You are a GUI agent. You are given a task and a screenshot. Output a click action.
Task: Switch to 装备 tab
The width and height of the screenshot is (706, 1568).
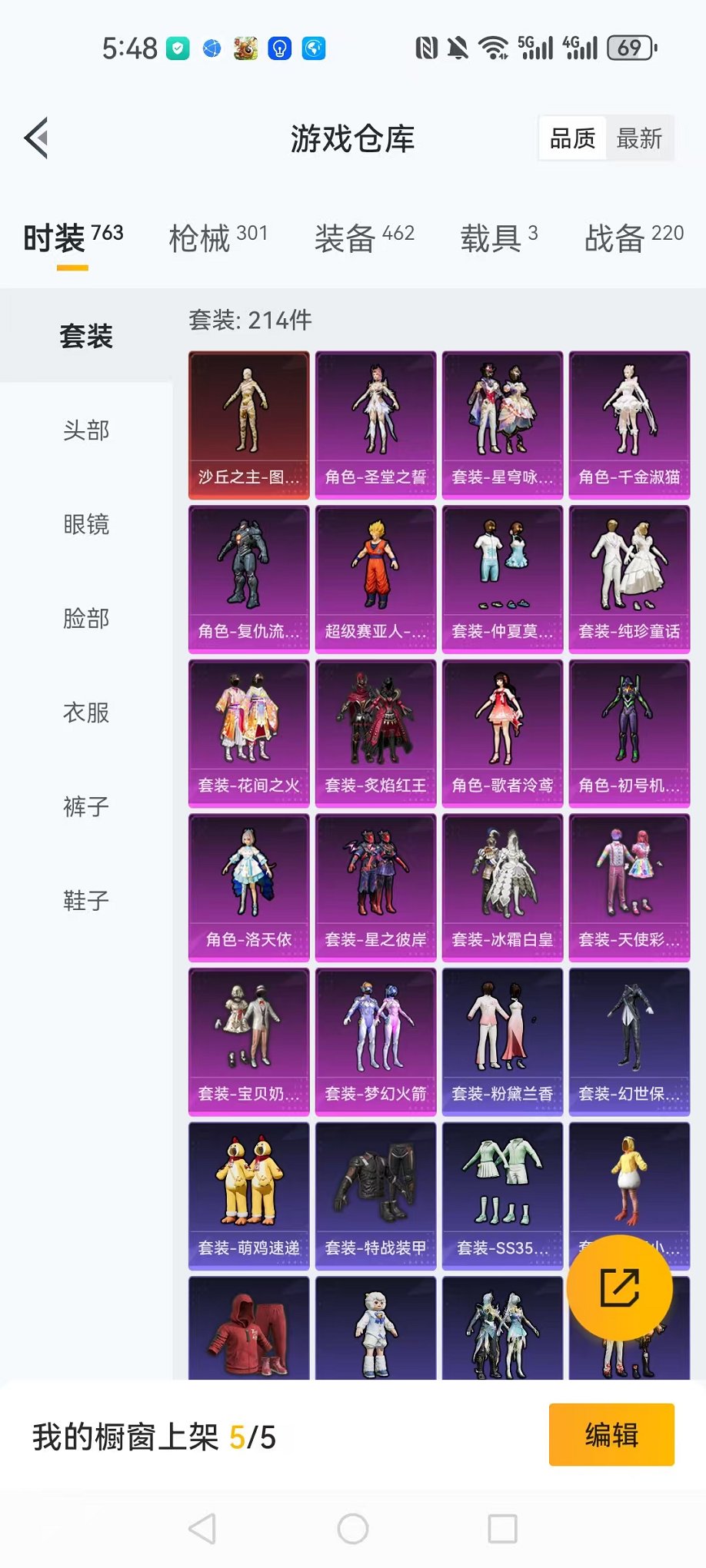click(364, 238)
